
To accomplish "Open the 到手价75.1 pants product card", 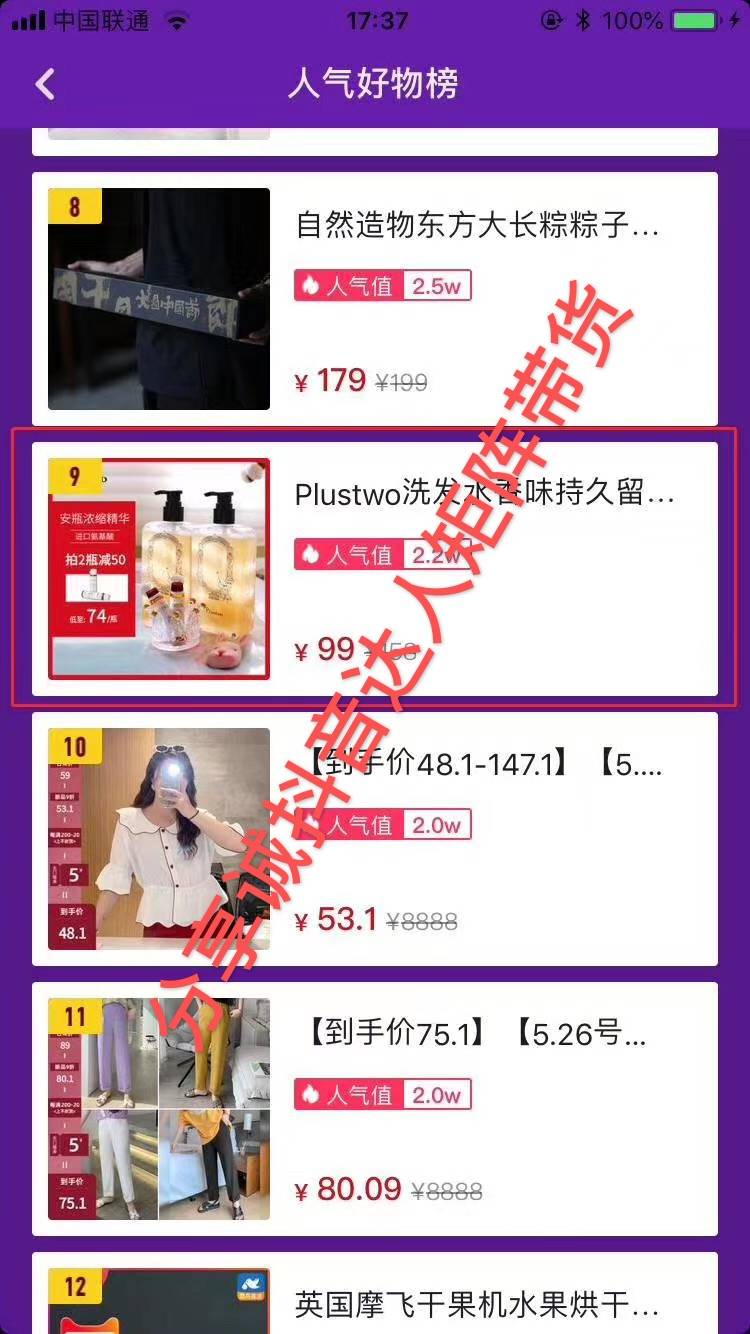I will tap(375, 1109).
